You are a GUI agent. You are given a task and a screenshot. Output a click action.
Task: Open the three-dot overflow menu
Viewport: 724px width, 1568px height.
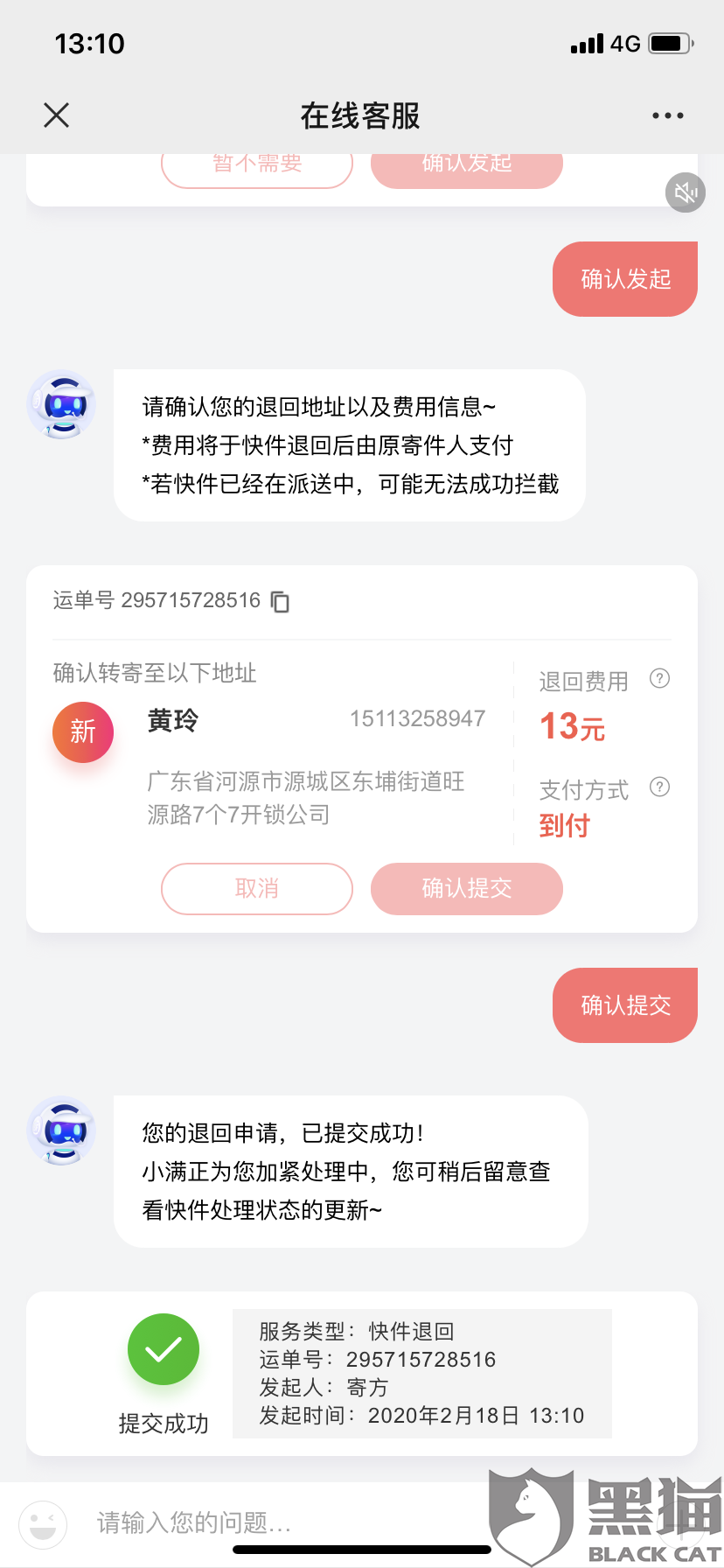pyautogui.click(x=667, y=115)
